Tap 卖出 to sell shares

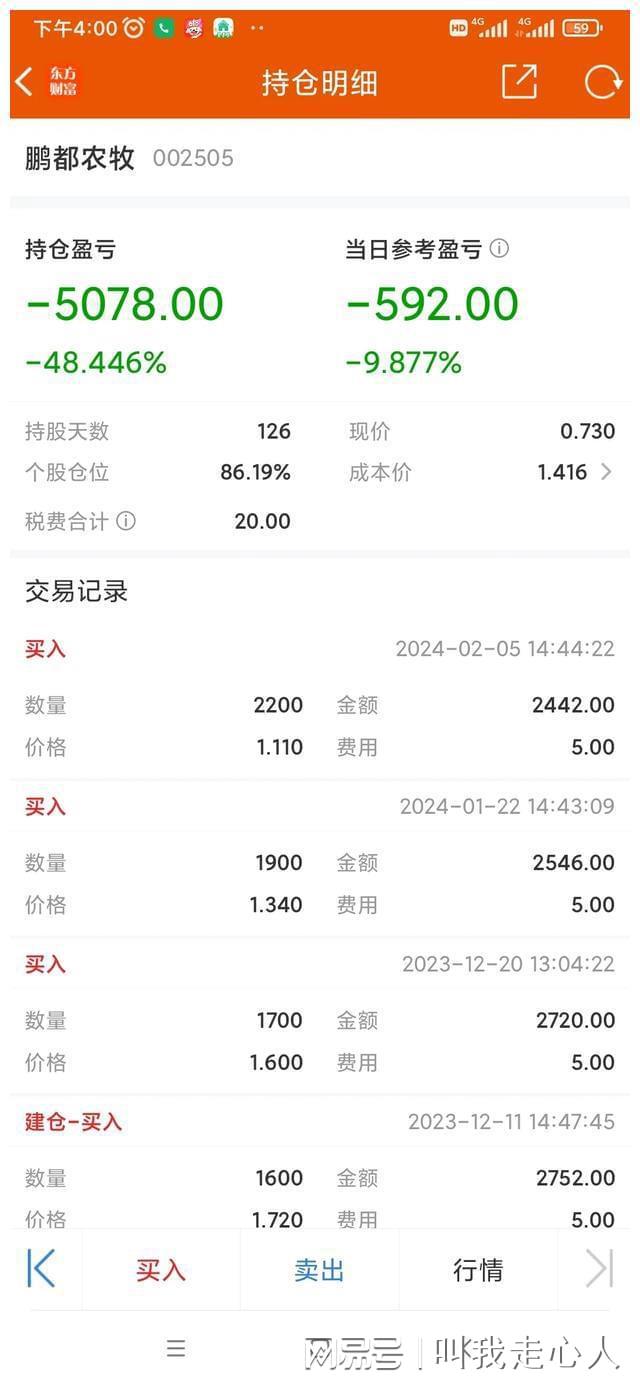point(320,1270)
